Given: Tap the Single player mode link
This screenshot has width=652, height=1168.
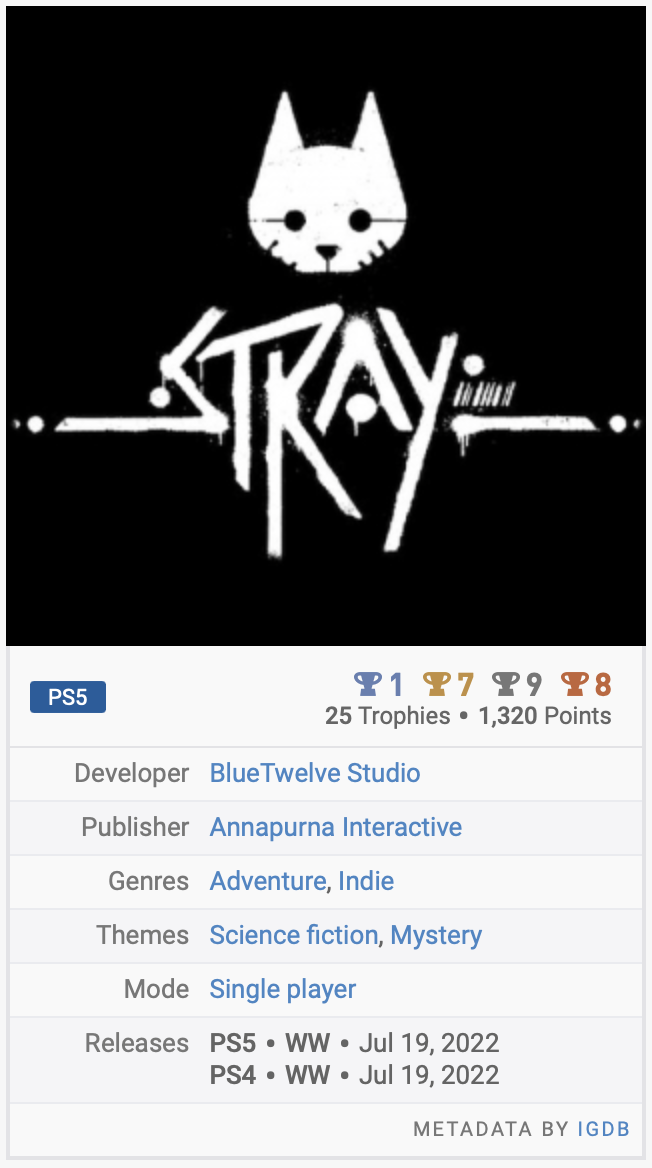Looking at the screenshot, I should 282,989.
